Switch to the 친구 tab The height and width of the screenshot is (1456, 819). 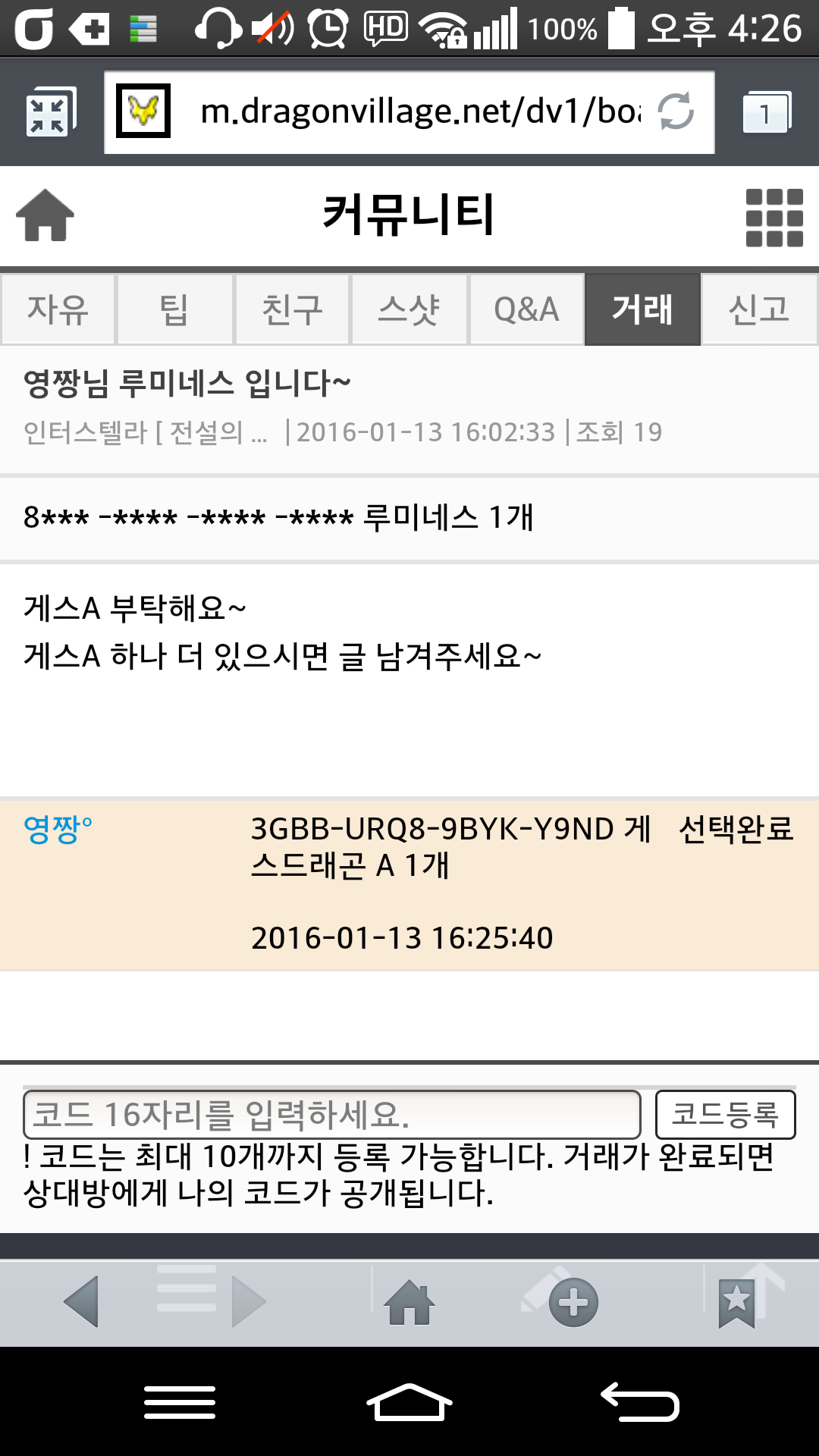pos(292,309)
